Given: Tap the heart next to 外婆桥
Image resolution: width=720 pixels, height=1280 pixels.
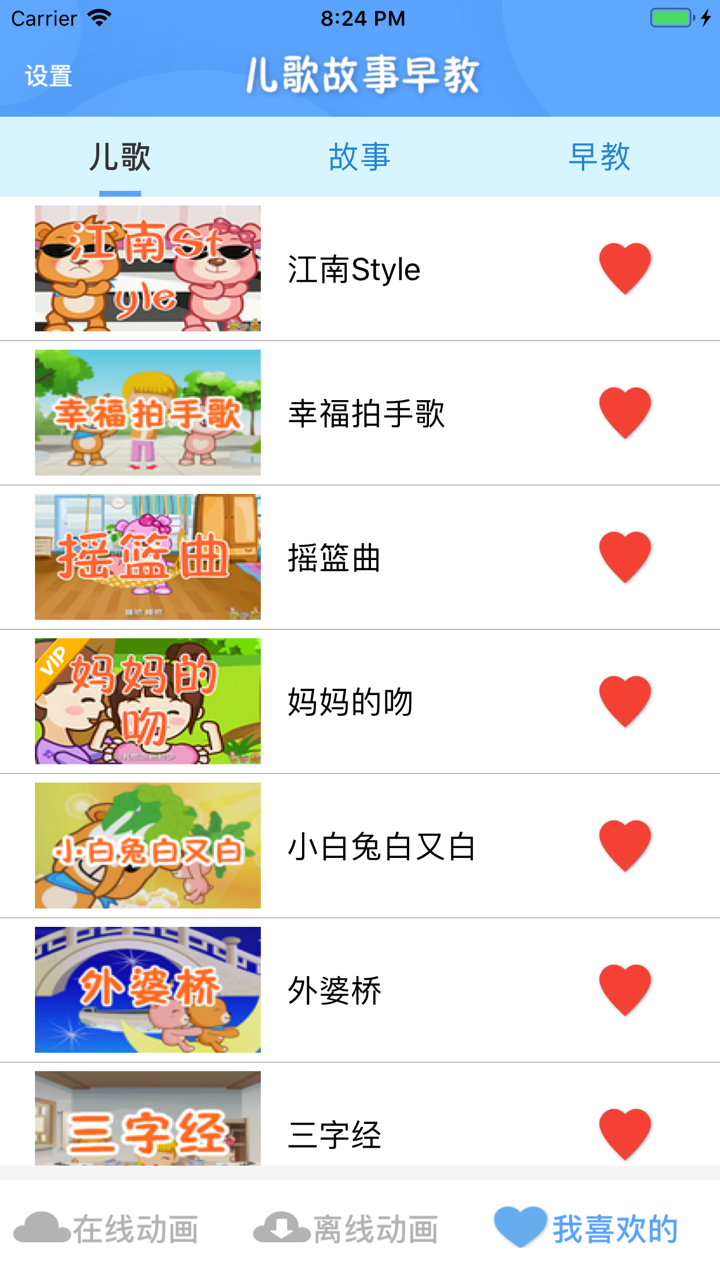Looking at the screenshot, I should 625,989.
